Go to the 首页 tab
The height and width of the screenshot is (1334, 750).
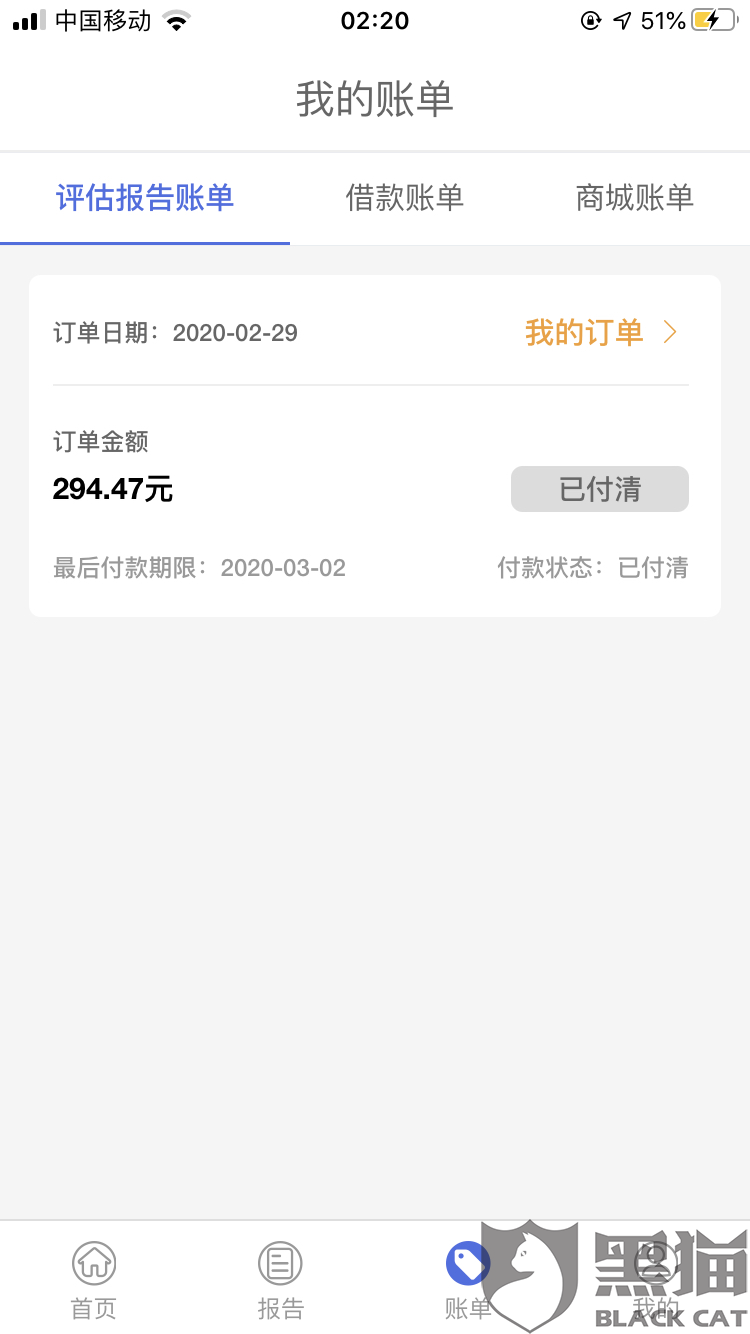point(94,1279)
